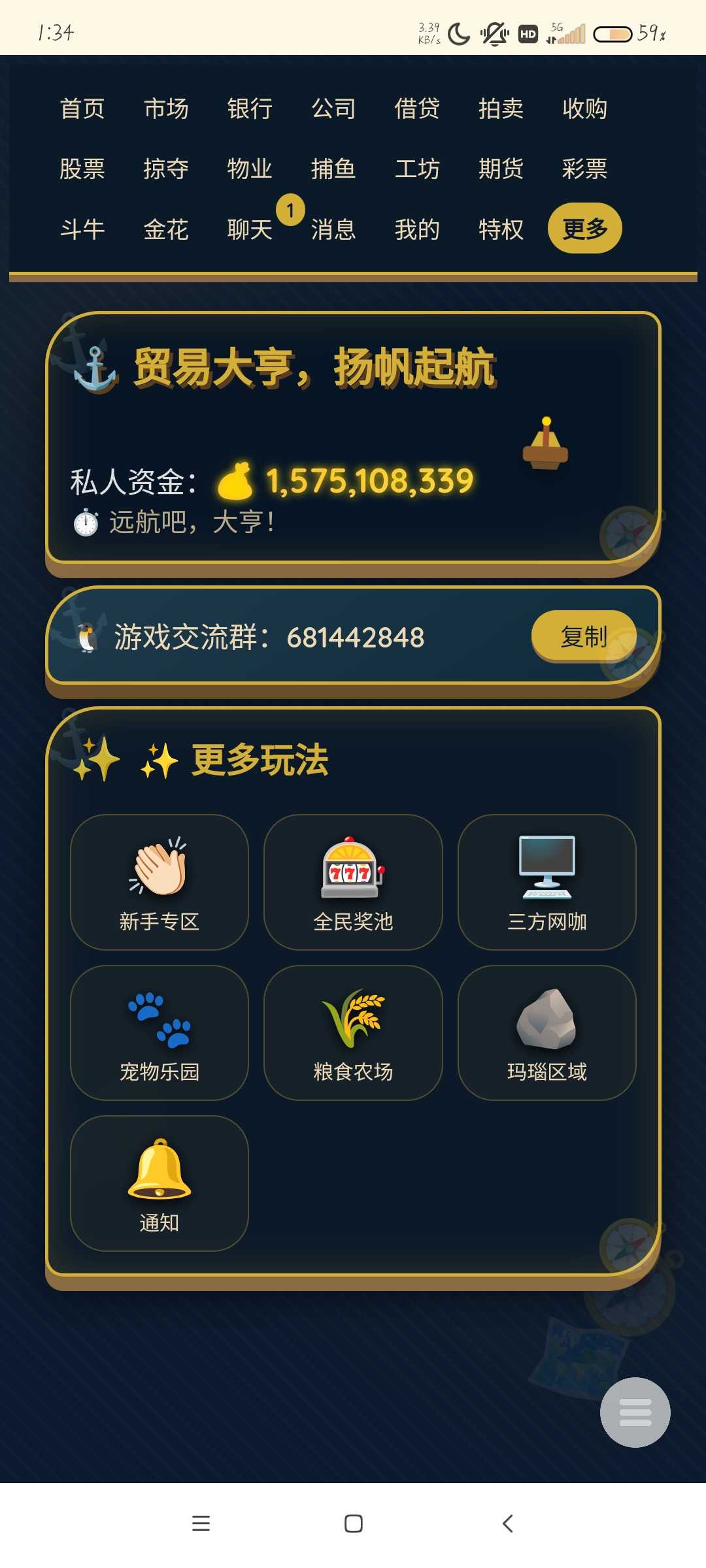
Task: Open the 特权 privileges tab
Action: point(501,229)
